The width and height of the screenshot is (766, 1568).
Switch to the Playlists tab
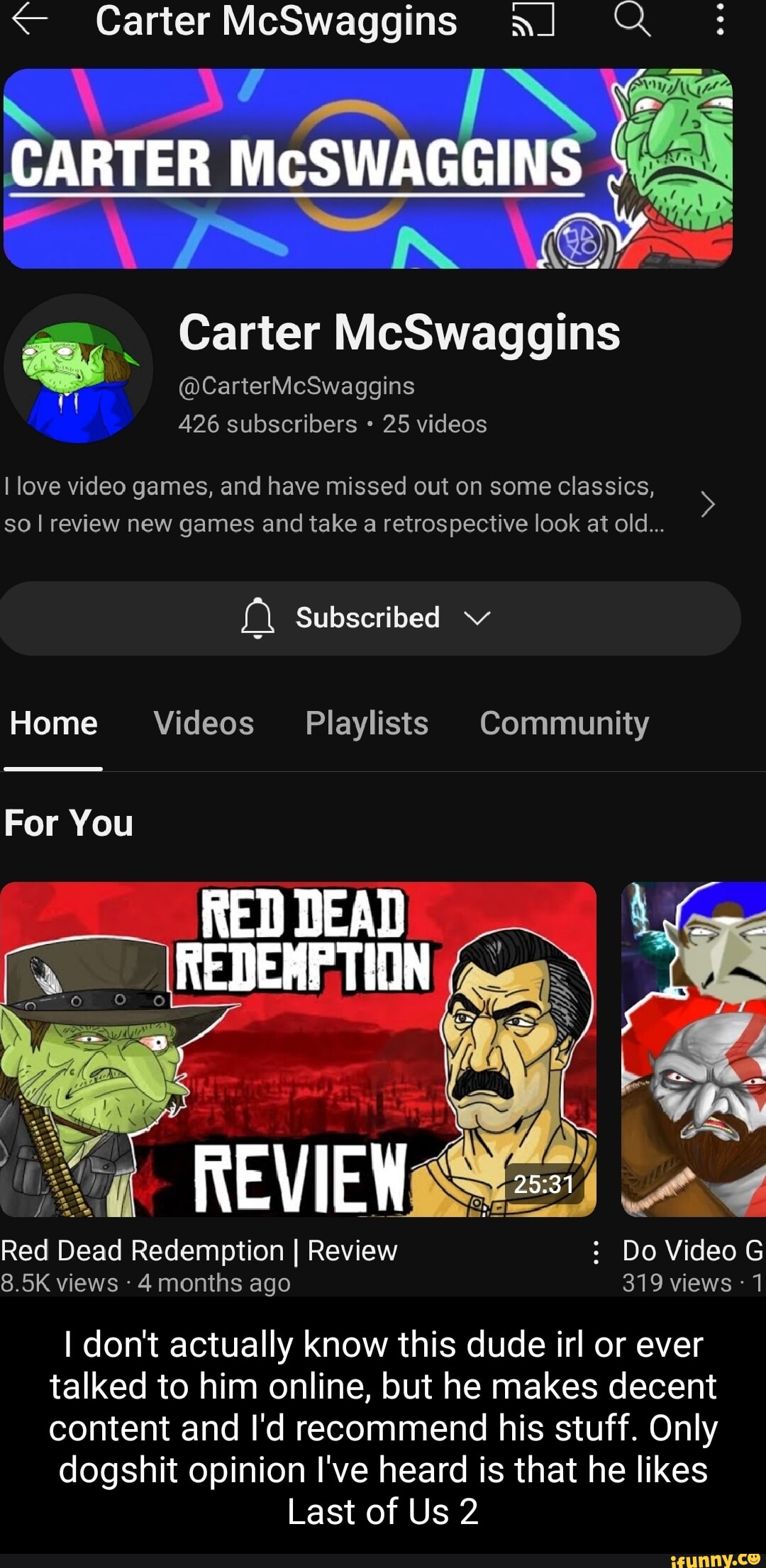coord(367,724)
